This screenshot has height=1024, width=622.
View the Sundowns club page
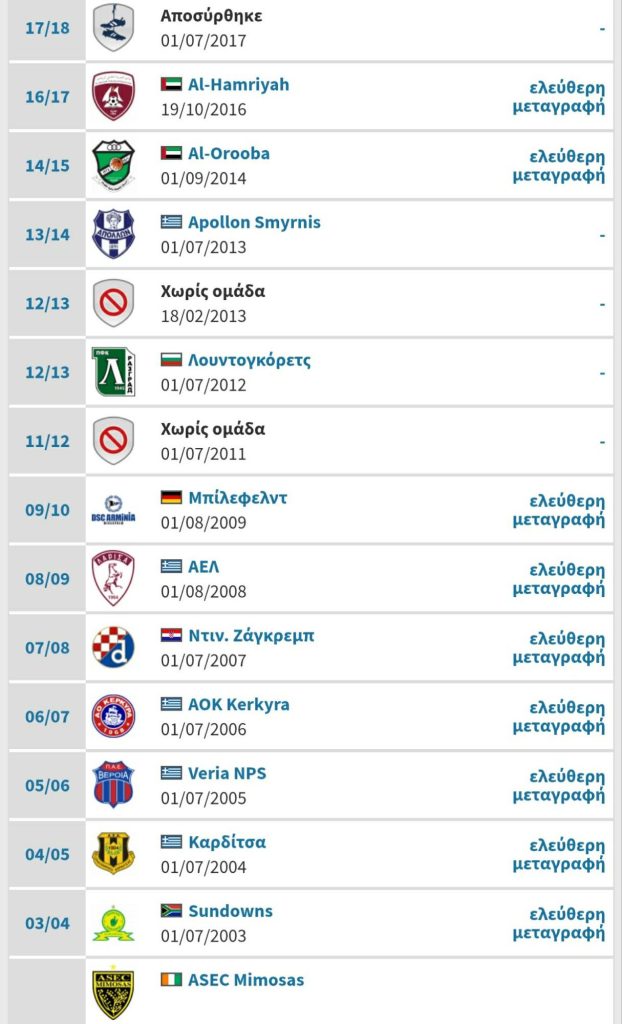click(230, 912)
